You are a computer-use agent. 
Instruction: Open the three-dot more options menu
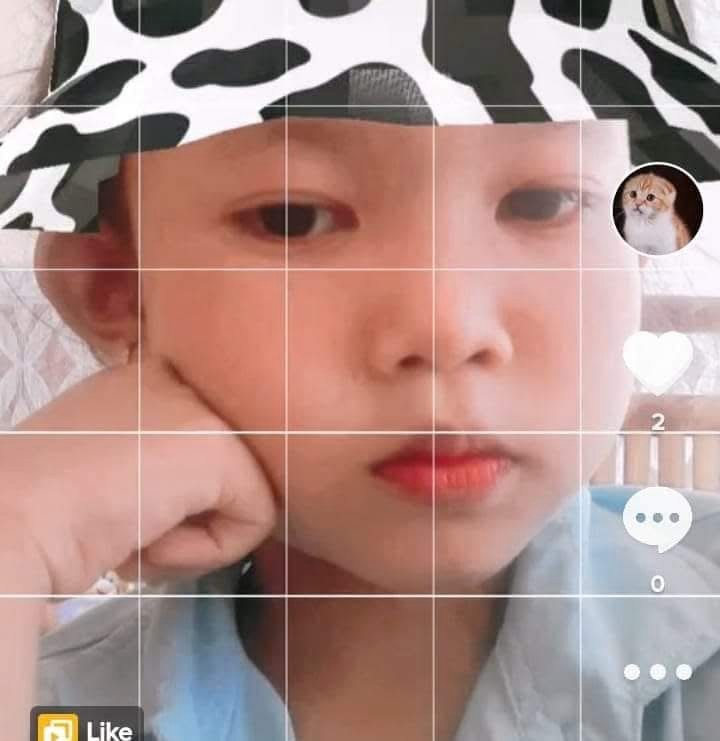point(657,672)
